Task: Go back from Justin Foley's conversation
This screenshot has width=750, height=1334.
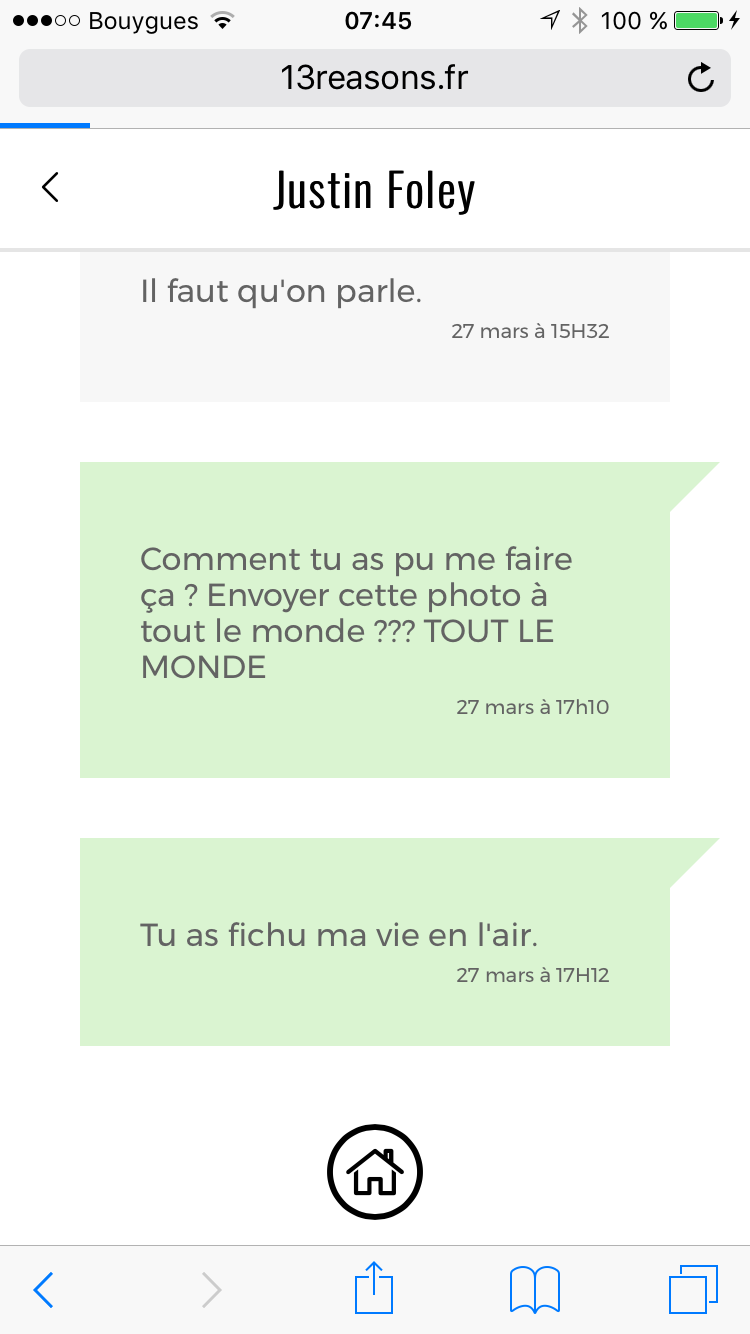Action: [50, 187]
